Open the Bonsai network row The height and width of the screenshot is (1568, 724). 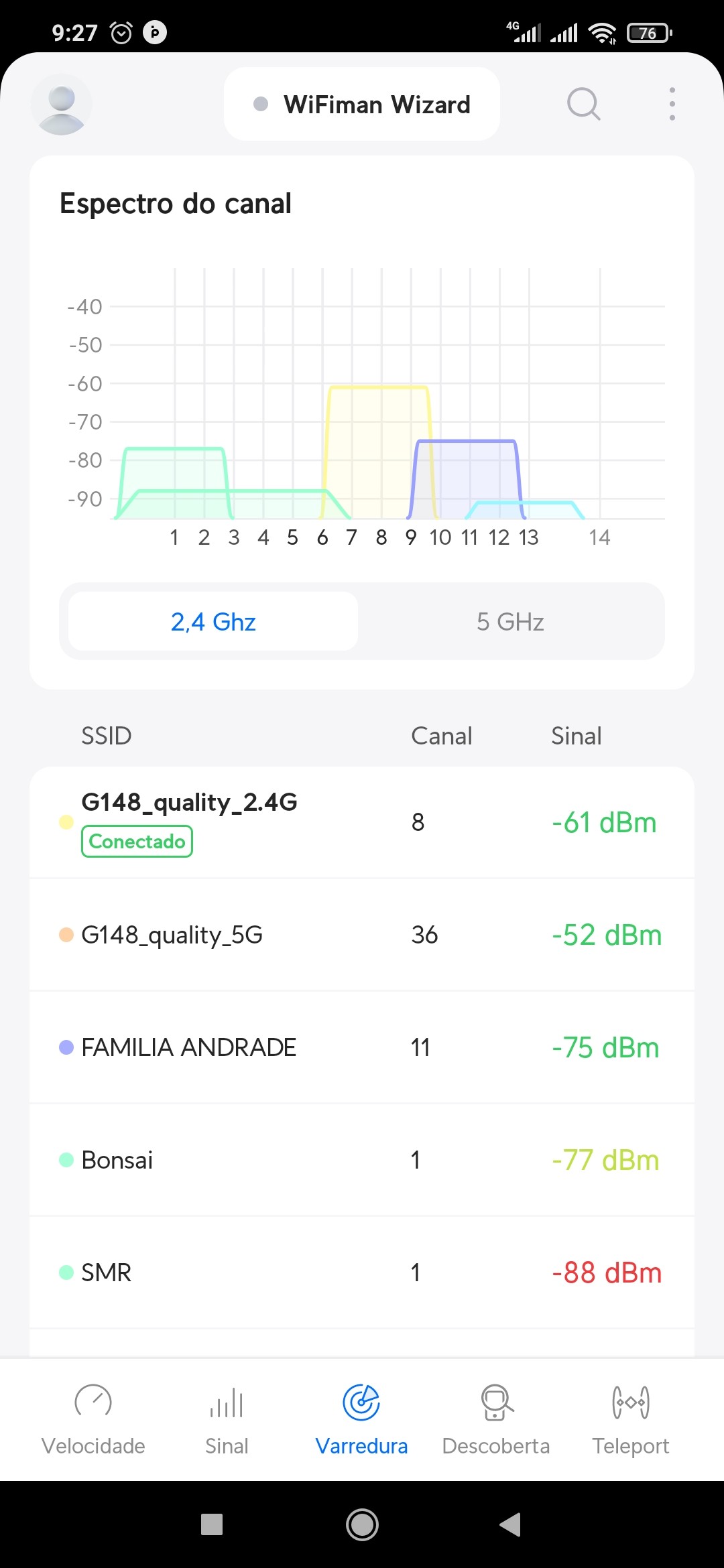[x=362, y=1160]
